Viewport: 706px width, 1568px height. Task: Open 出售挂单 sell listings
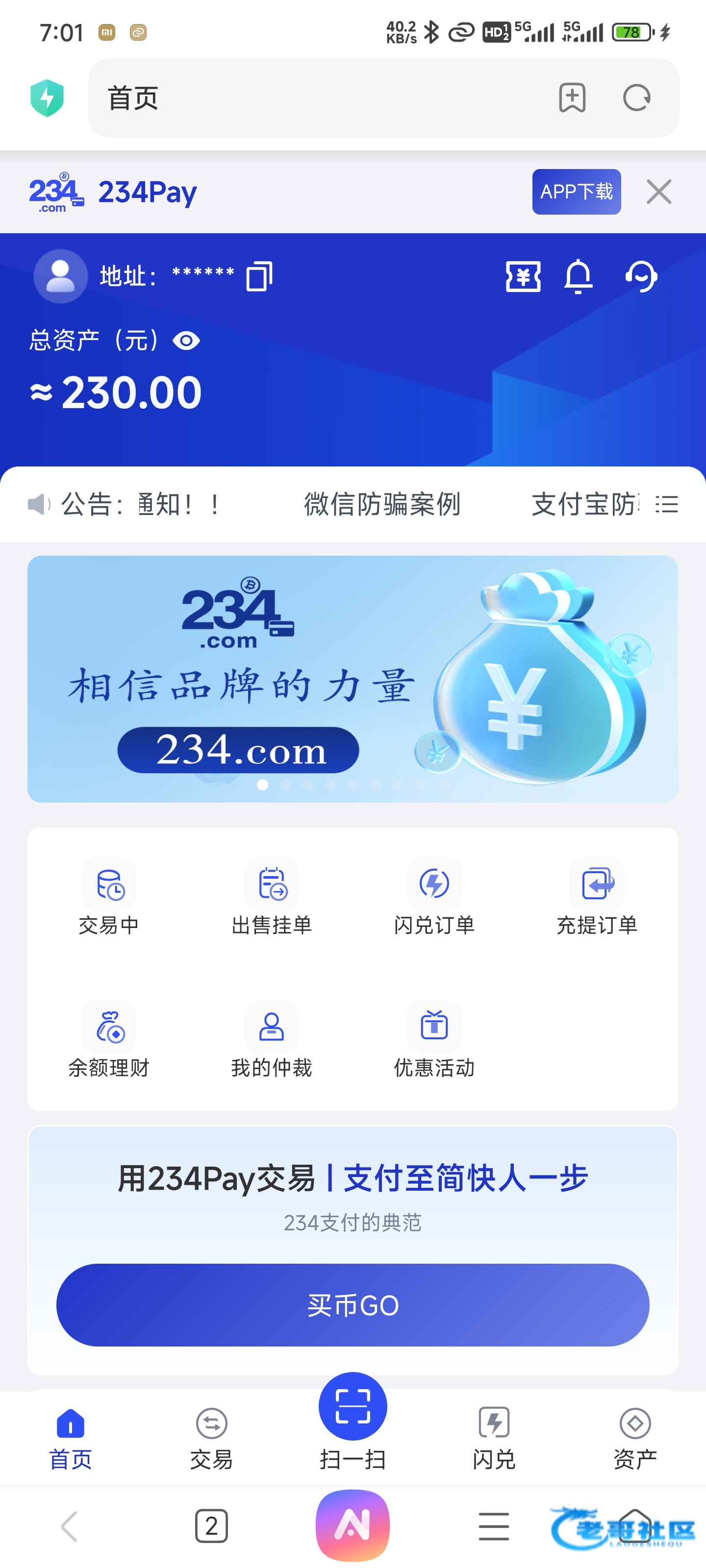pos(272,897)
